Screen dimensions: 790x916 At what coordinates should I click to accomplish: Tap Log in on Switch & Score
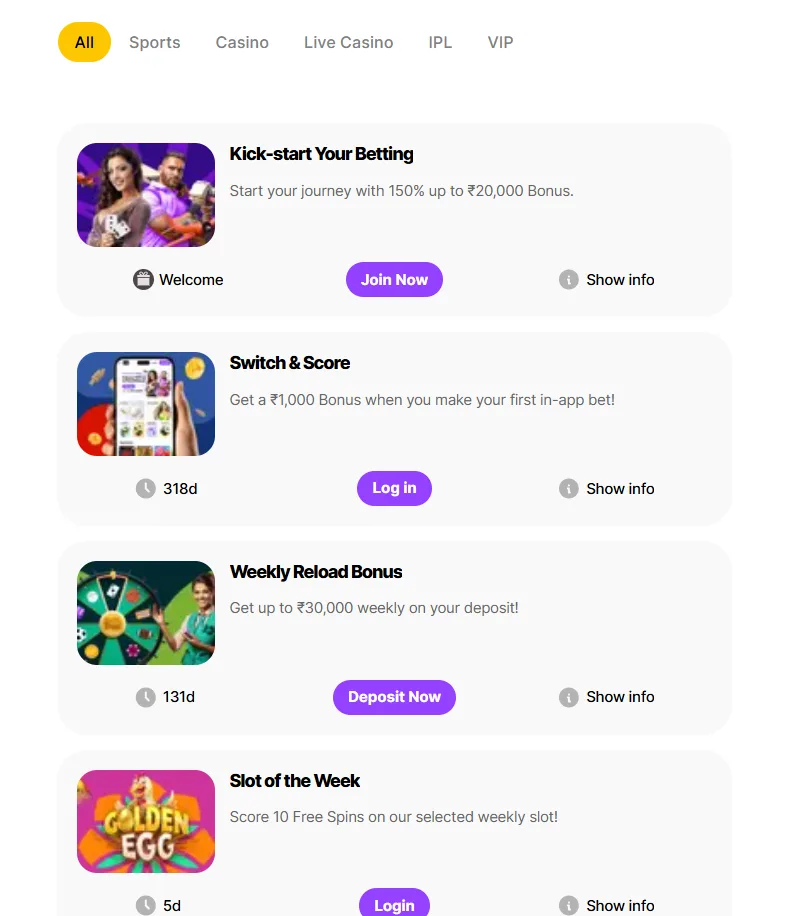pos(394,488)
